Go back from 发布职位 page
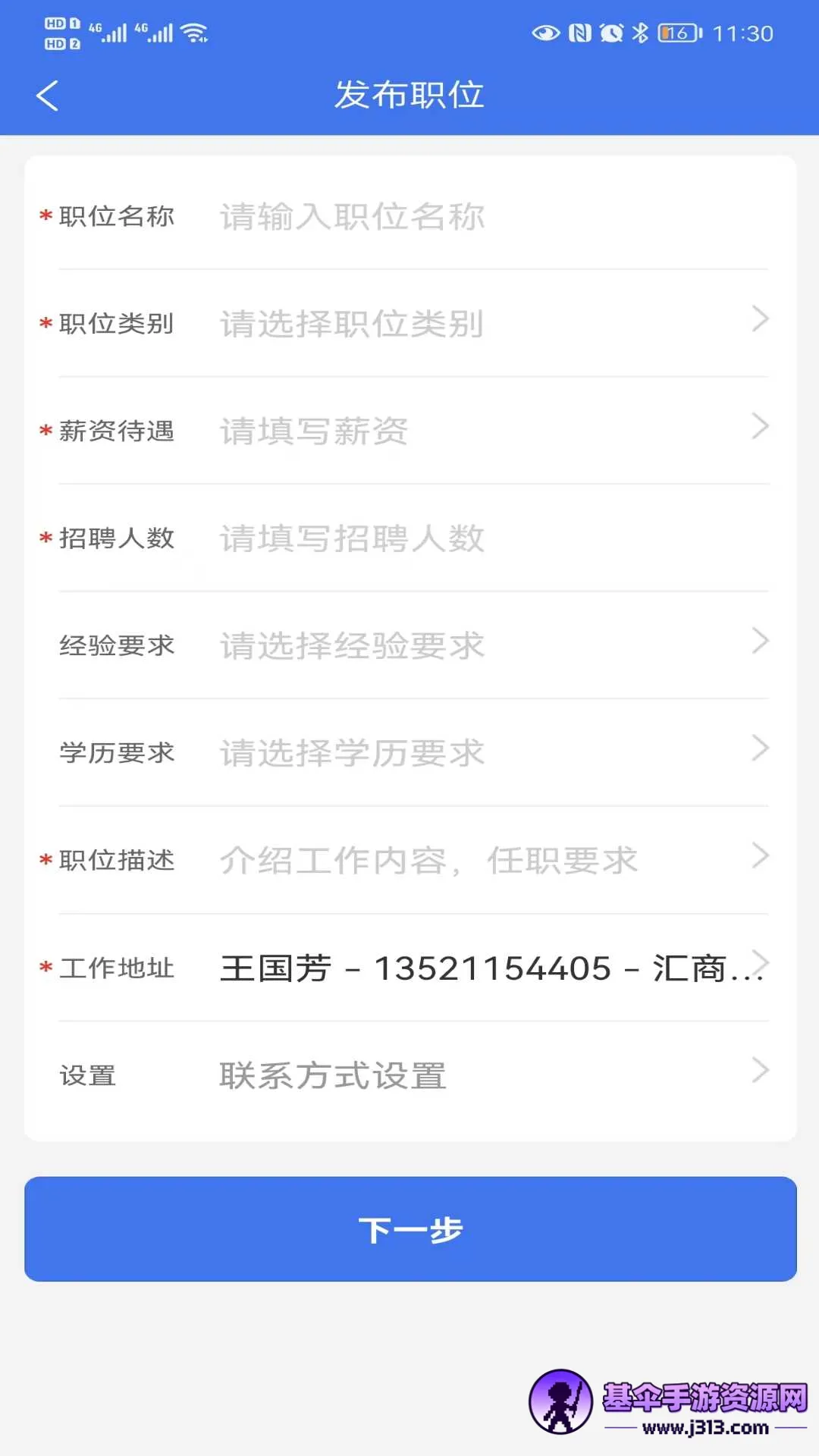 coord(47,96)
